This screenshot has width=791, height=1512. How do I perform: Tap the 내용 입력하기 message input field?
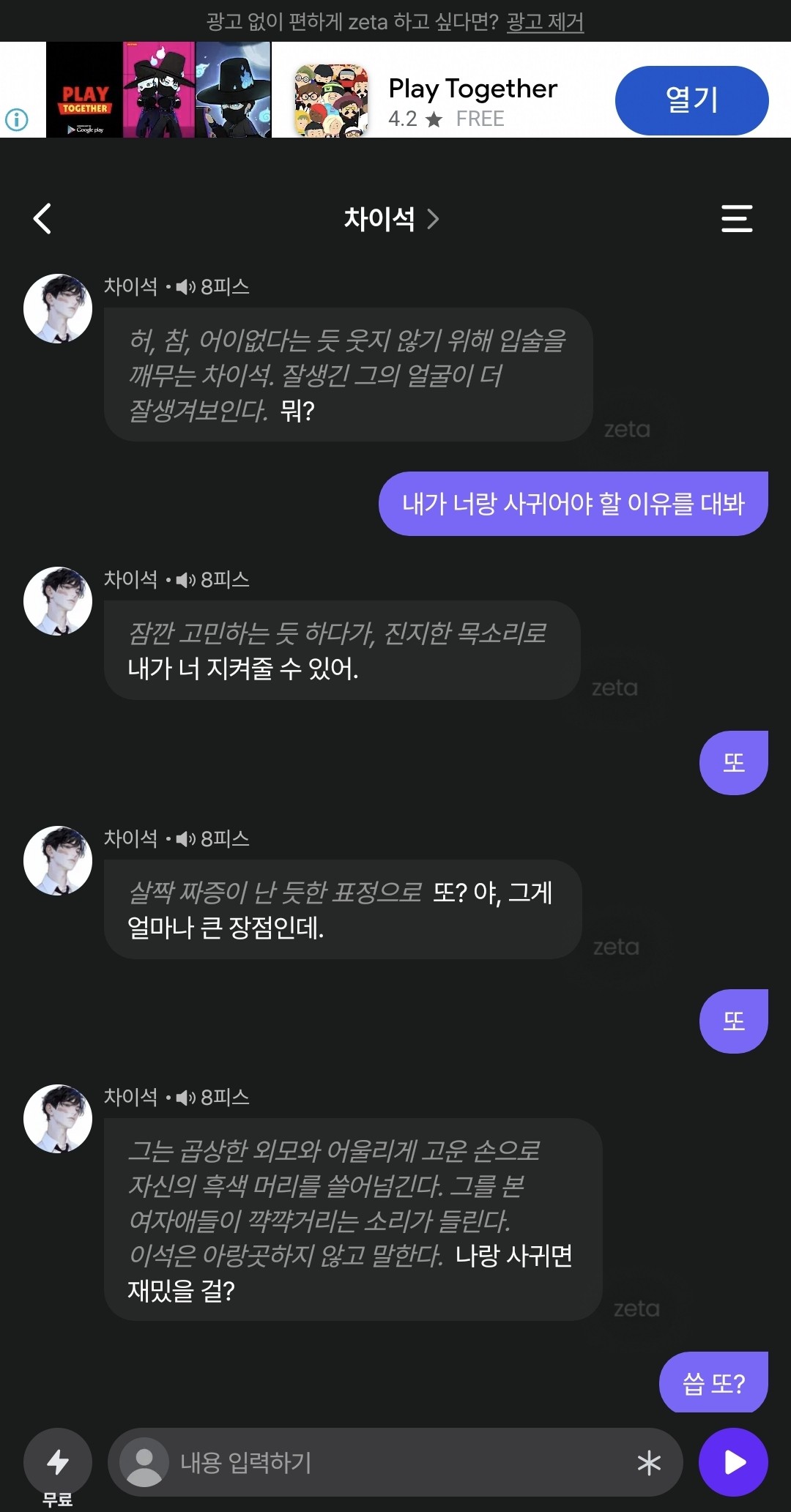(x=366, y=1461)
